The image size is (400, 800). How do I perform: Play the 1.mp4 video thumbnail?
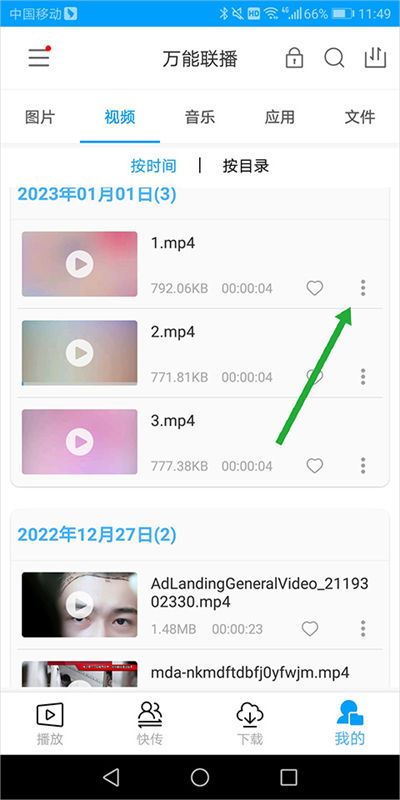[x=80, y=264]
